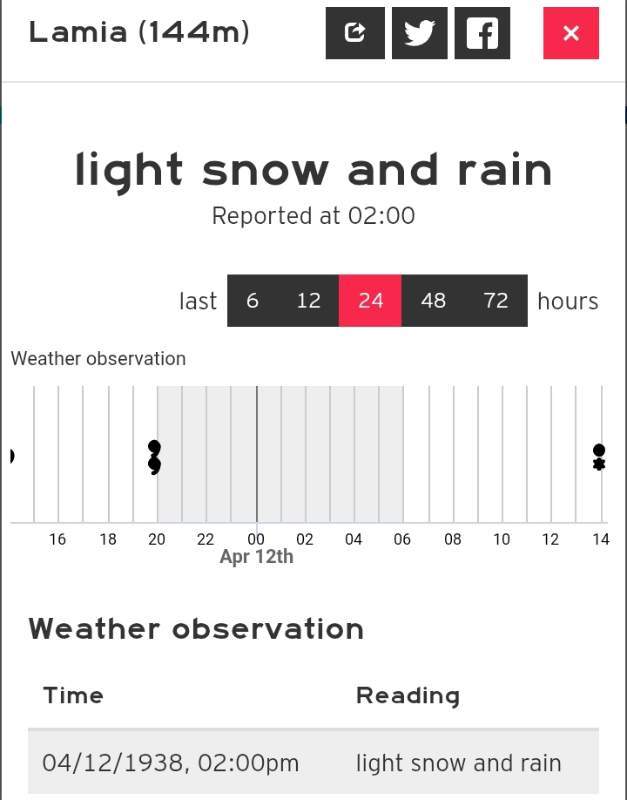Share the report on Twitter
The image size is (627, 800).
(420, 33)
